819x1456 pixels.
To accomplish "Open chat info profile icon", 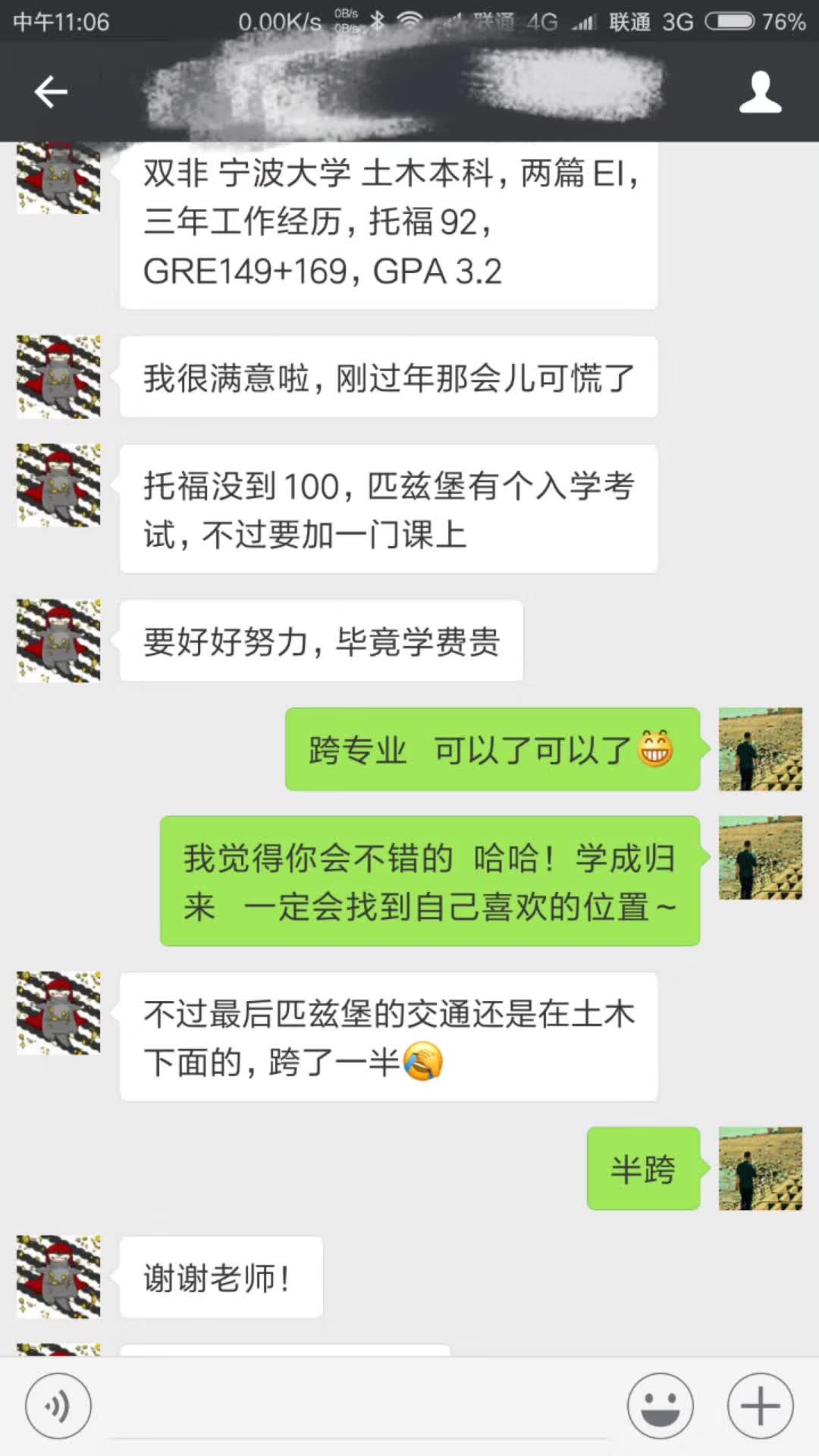I will tap(760, 93).
